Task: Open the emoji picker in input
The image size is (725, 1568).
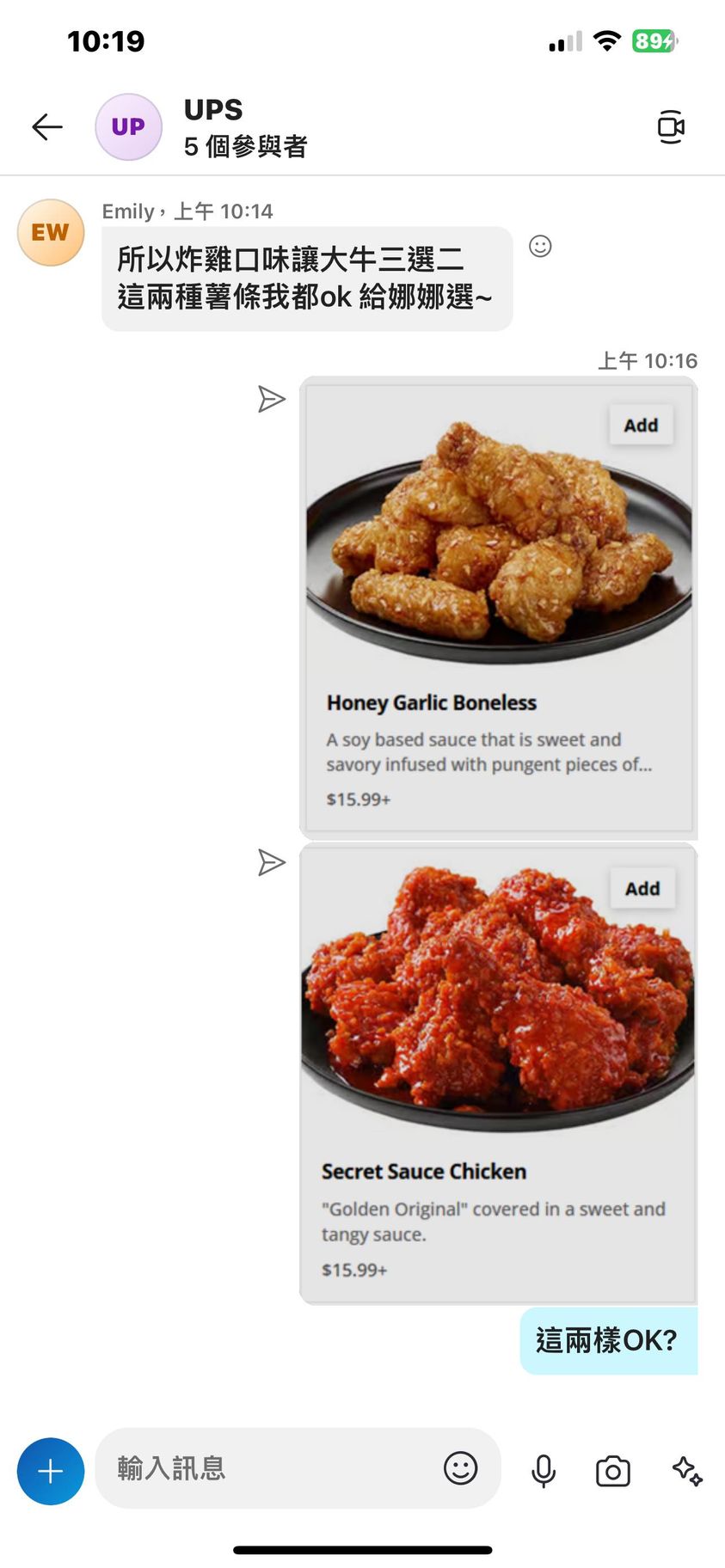Action: point(460,1468)
